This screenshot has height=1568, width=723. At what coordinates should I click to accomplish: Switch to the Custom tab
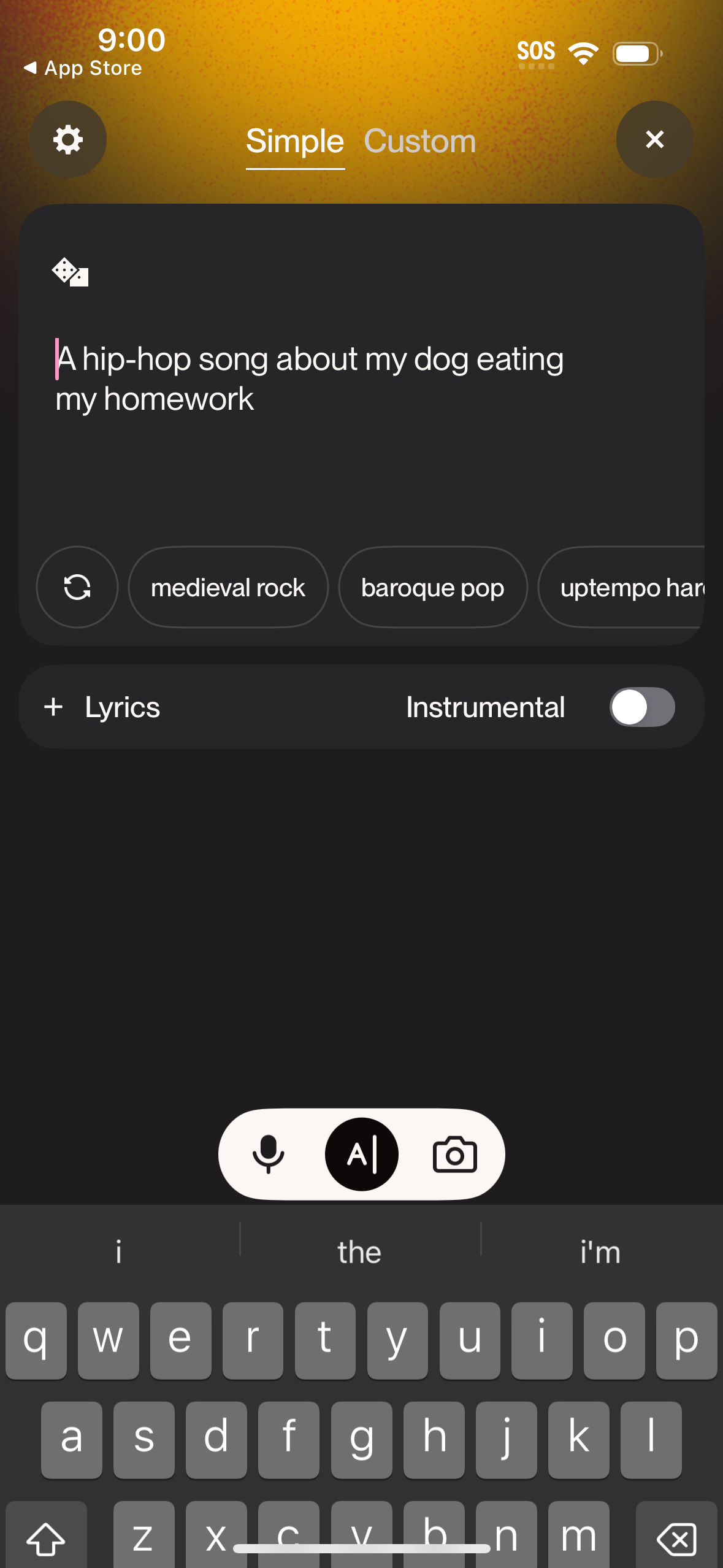[x=420, y=140]
